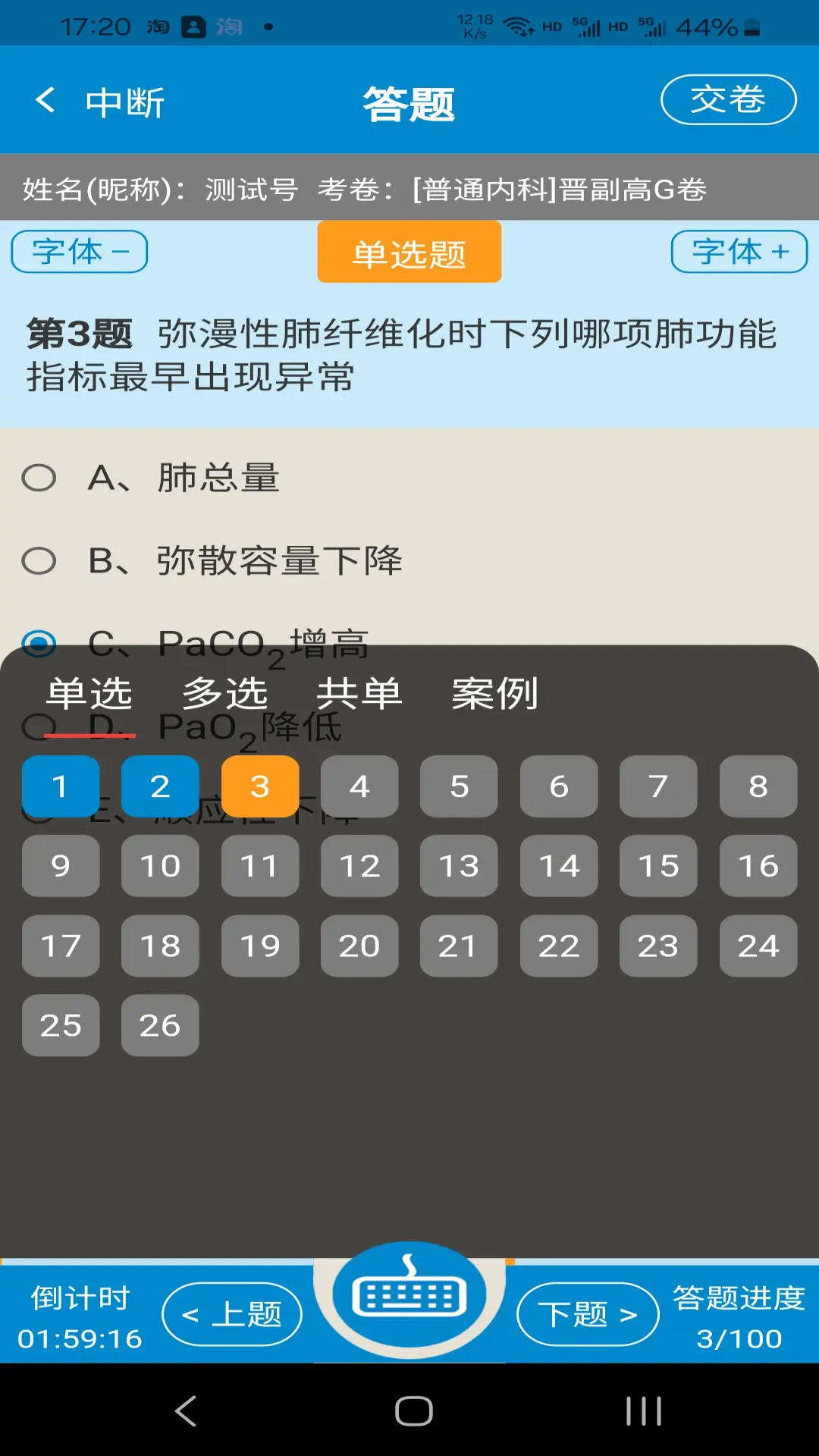The height and width of the screenshot is (1456, 819).
Task: Decrease font size with 字体-
Action: (79, 252)
